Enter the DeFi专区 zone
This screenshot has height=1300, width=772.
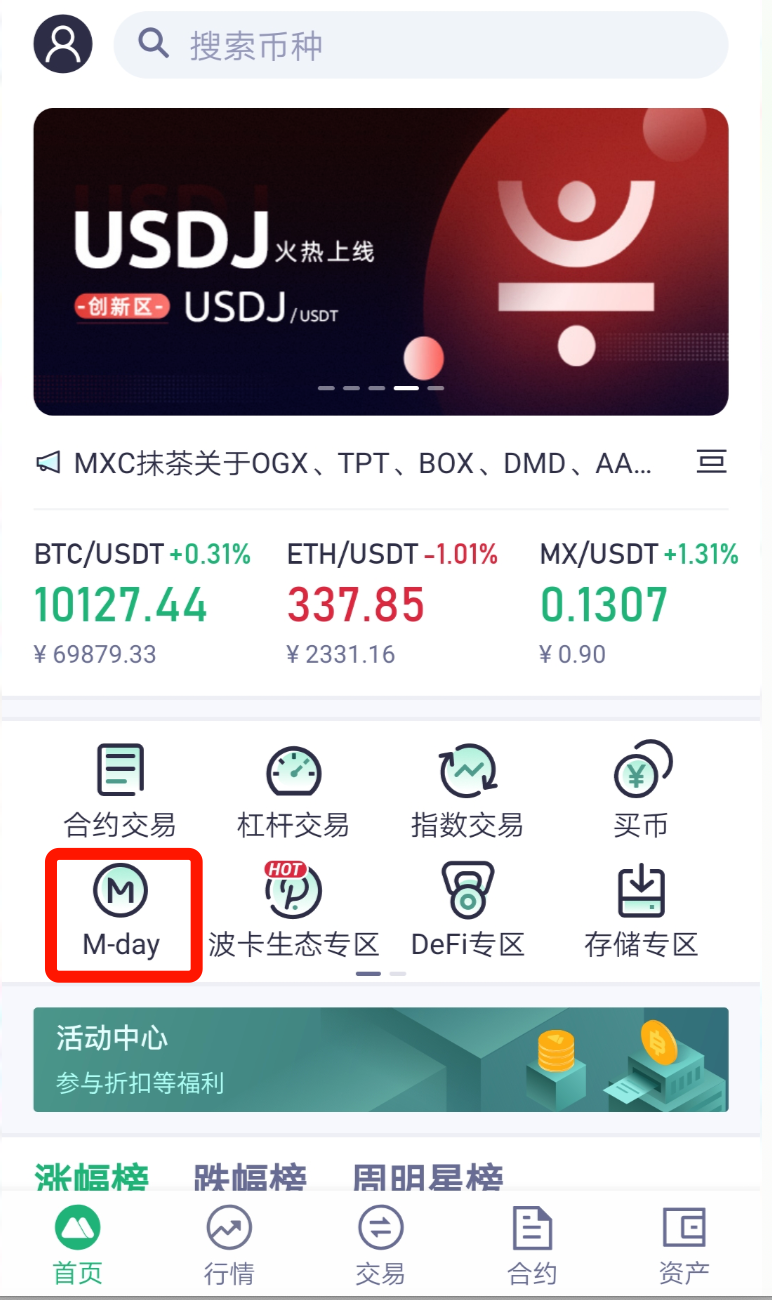pos(466,910)
